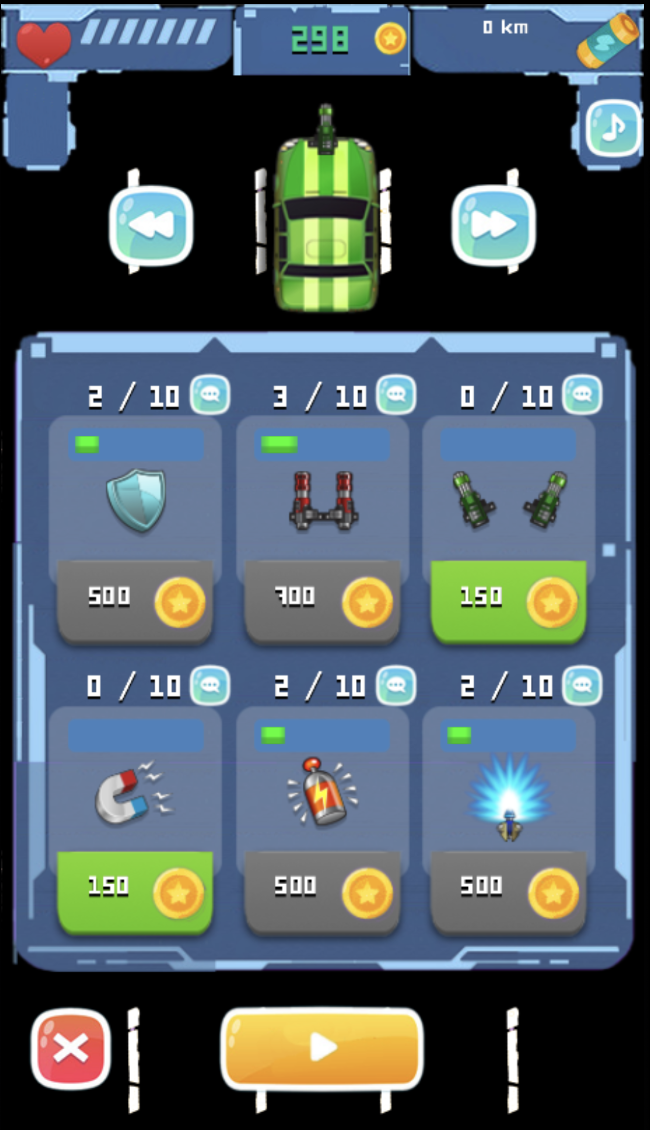The height and width of the screenshot is (1130, 650).
Task: Buy blue blast upgrade for 500 coins
Action: 508,892
